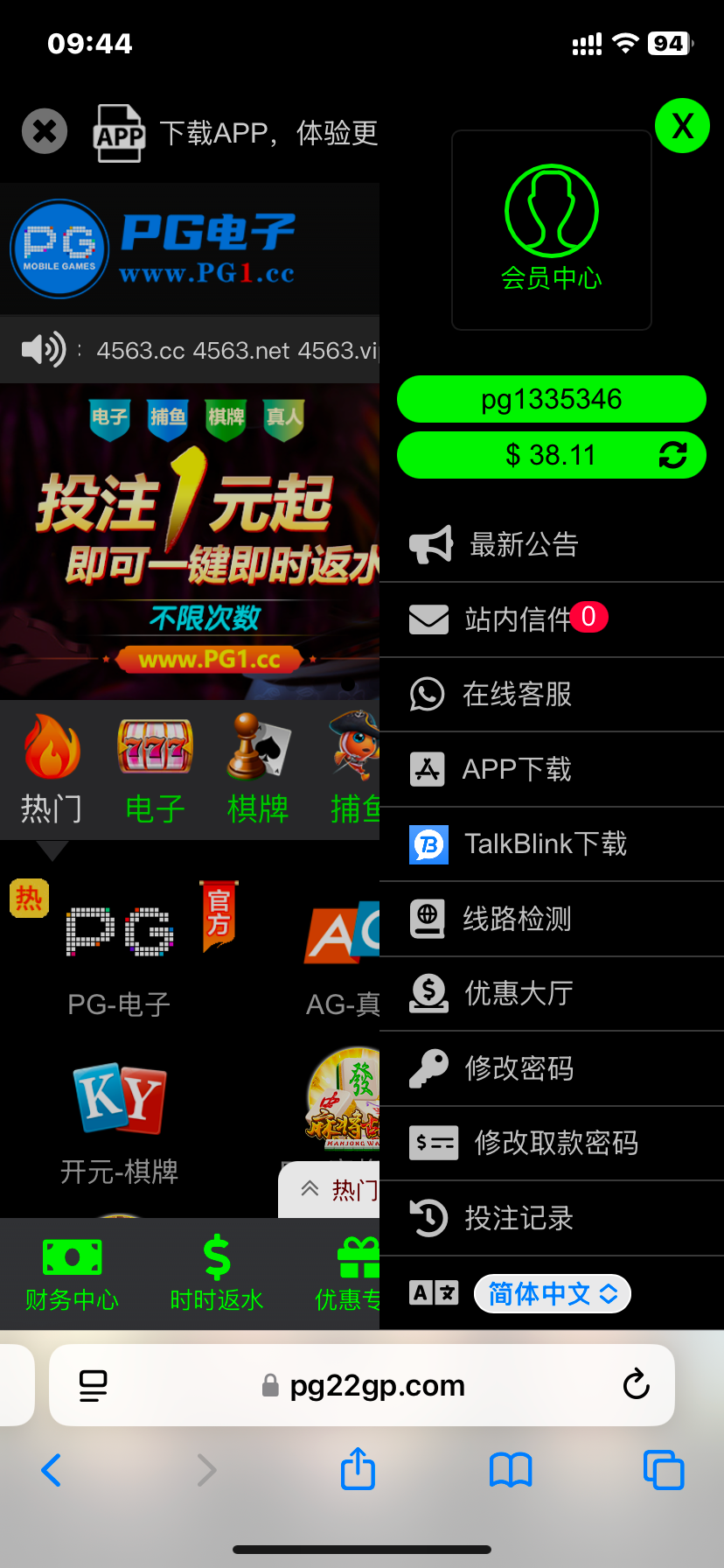Open TalkBlink下载

(x=544, y=844)
